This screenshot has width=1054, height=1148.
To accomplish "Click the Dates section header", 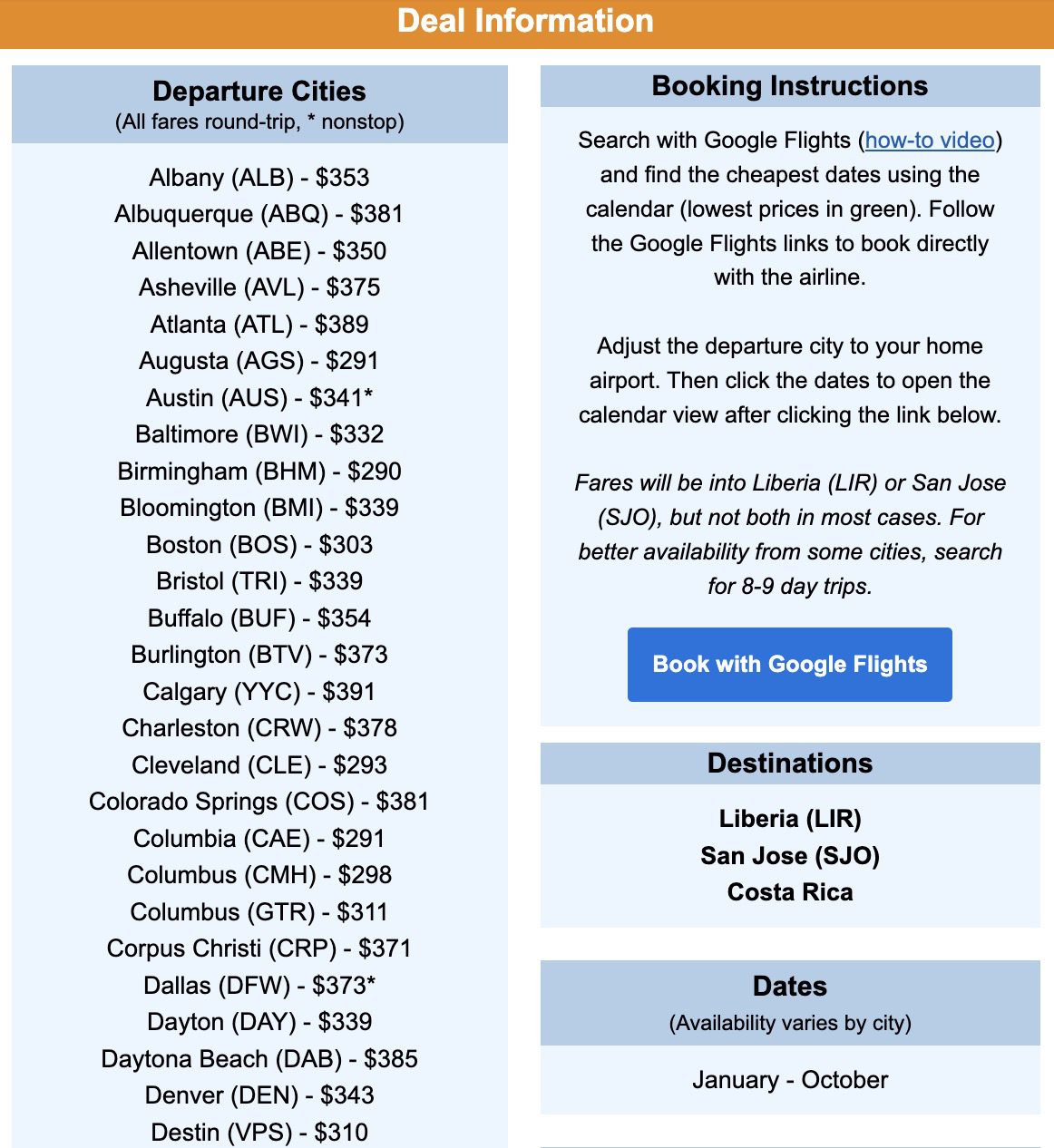I will pyautogui.click(x=789, y=986).
